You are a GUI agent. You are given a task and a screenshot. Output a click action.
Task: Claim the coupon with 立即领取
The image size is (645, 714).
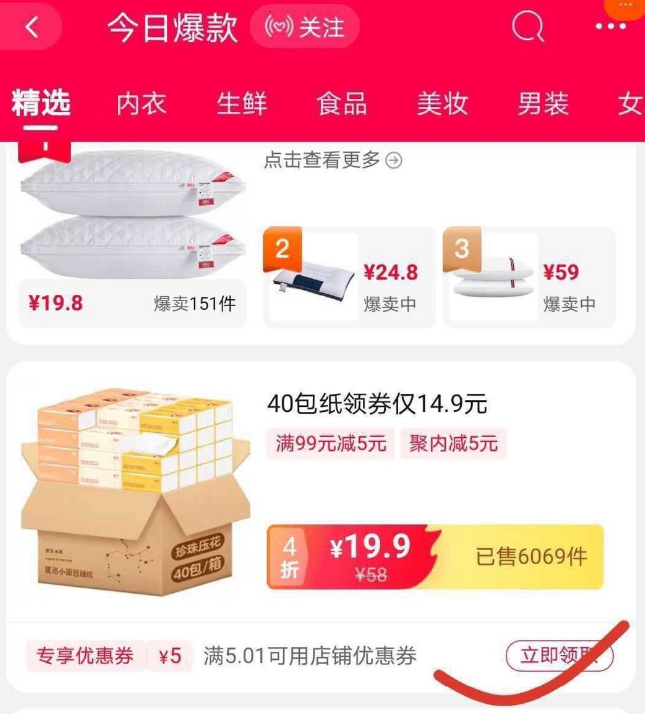pos(559,656)
